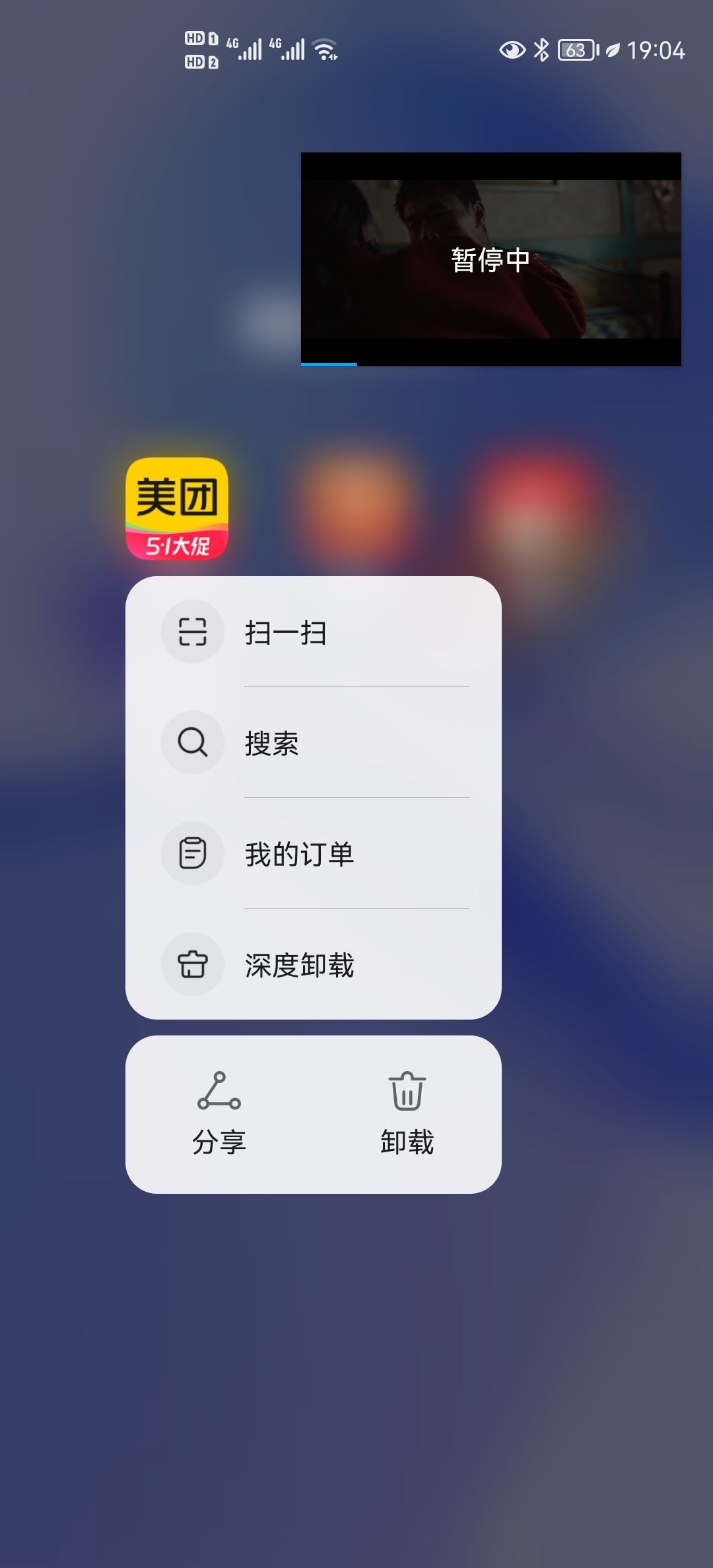Select 扫一扫 from the shortcut menu
The width and height of the screenshot is (713, 1568).
(313, 632)
